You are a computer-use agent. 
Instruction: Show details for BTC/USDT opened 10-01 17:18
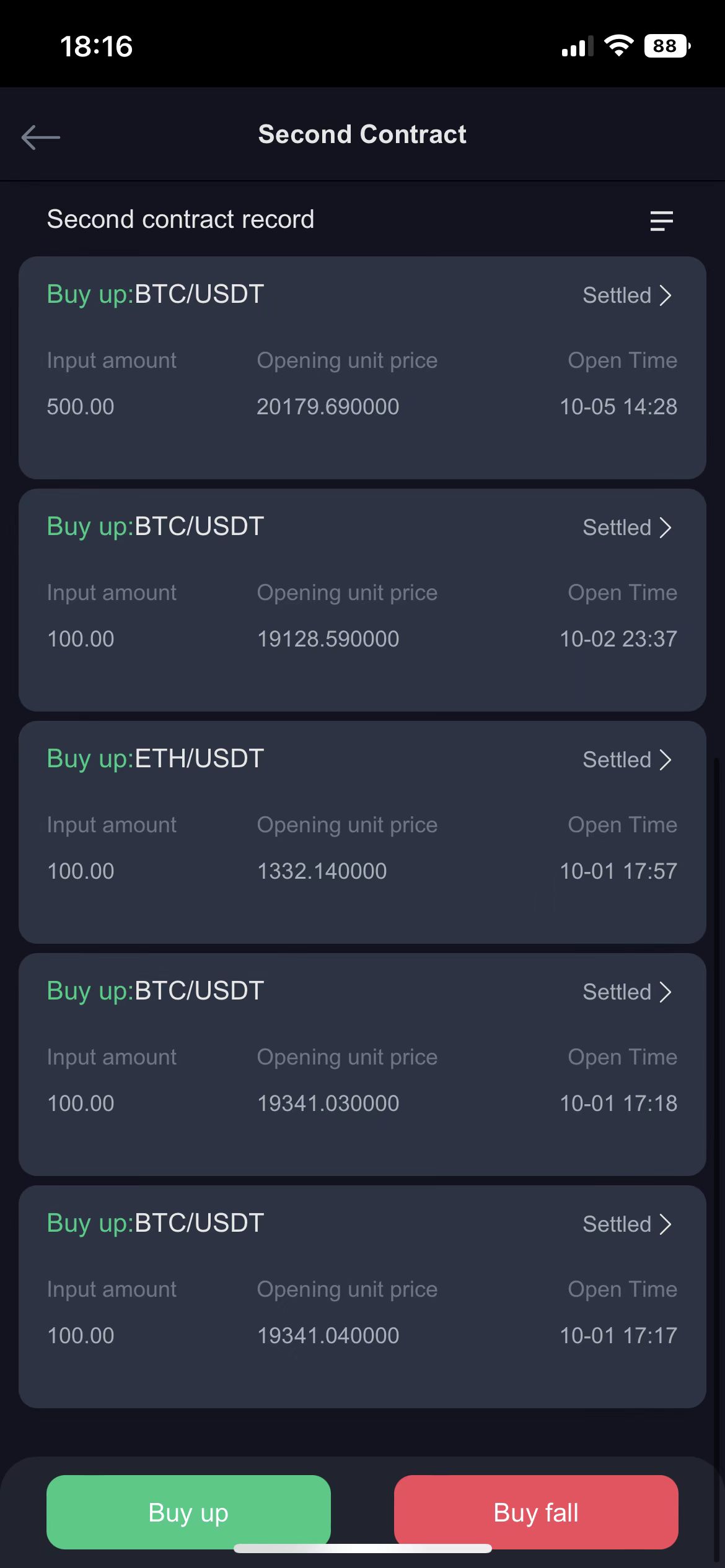(x=627, y=992)
